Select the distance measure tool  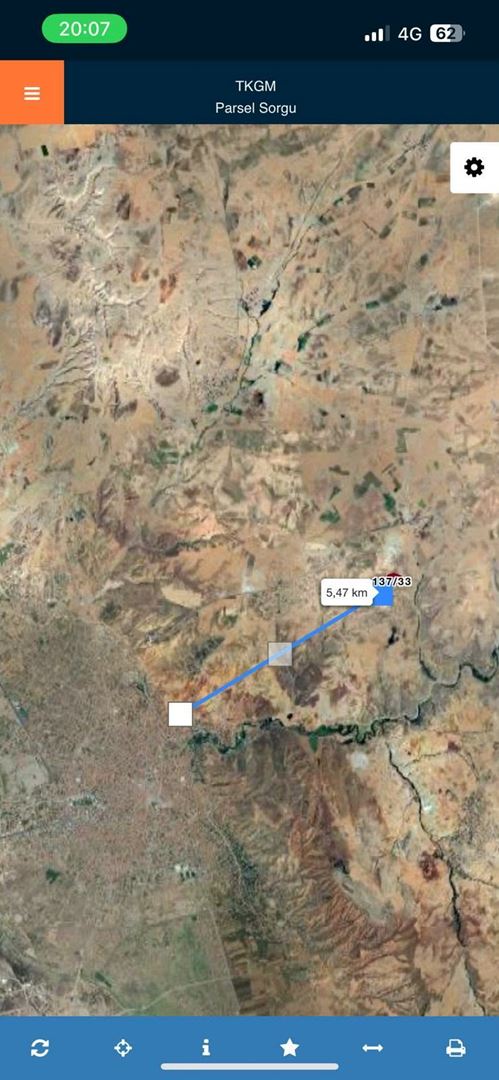pos(372,1048)
